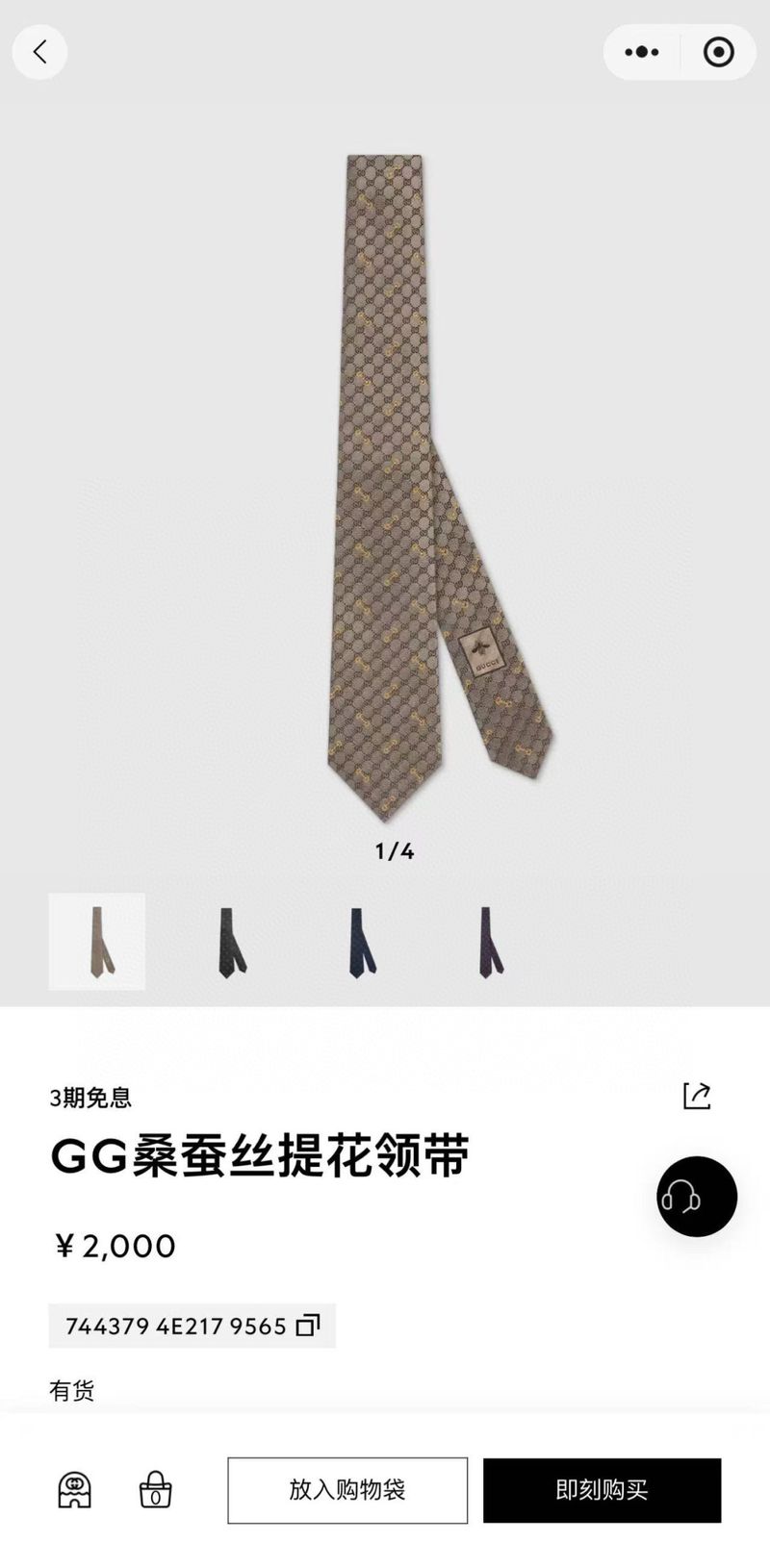This screenshot has width=770, height=1568.
Task: Select the navy blue tie variant
Action: click(x=358, y=941)
